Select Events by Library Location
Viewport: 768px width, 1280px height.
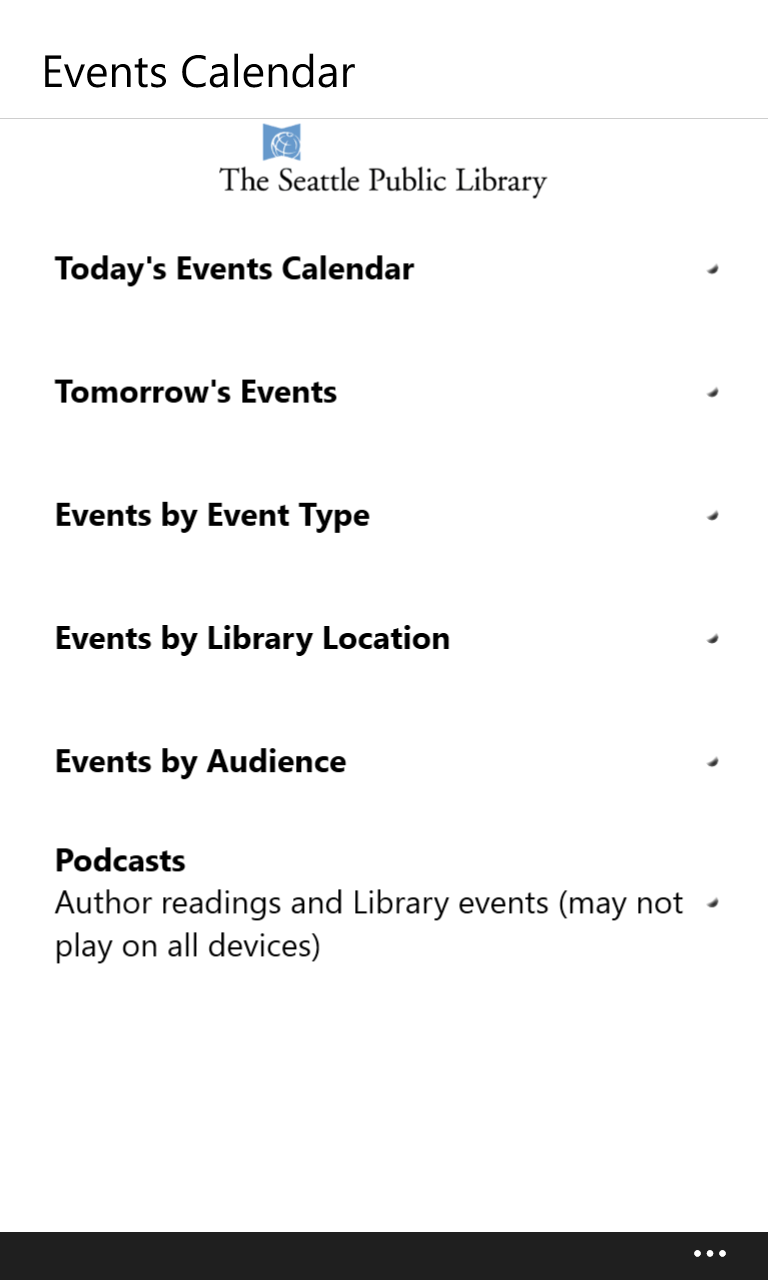click(x=252, y=638)
